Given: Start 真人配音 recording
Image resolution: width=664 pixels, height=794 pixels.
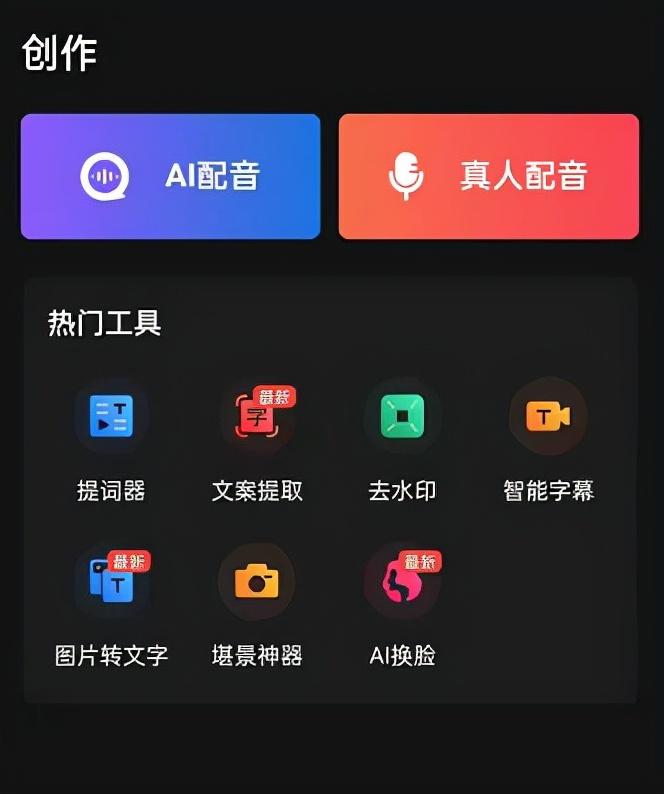Looking at the screenshot, I should [x=488, y=177].
